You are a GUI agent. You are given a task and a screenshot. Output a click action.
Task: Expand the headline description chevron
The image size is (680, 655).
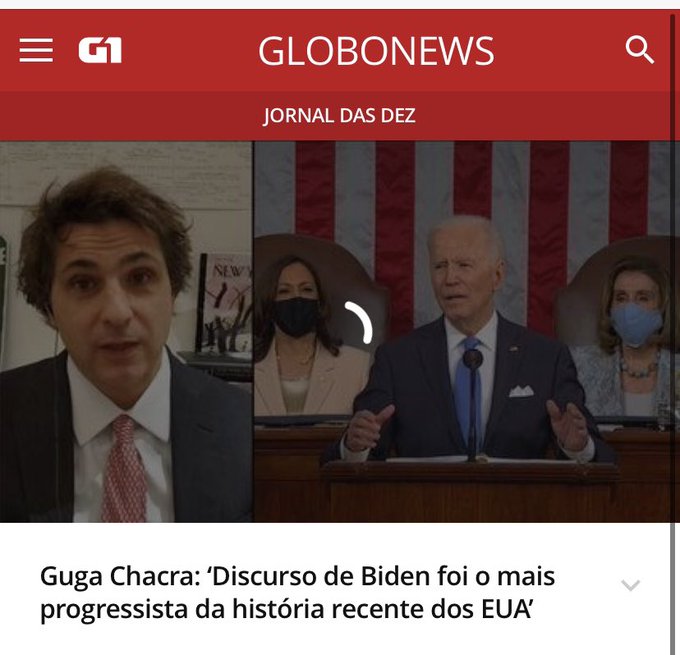pyautogui.click(x=630, y=586)
